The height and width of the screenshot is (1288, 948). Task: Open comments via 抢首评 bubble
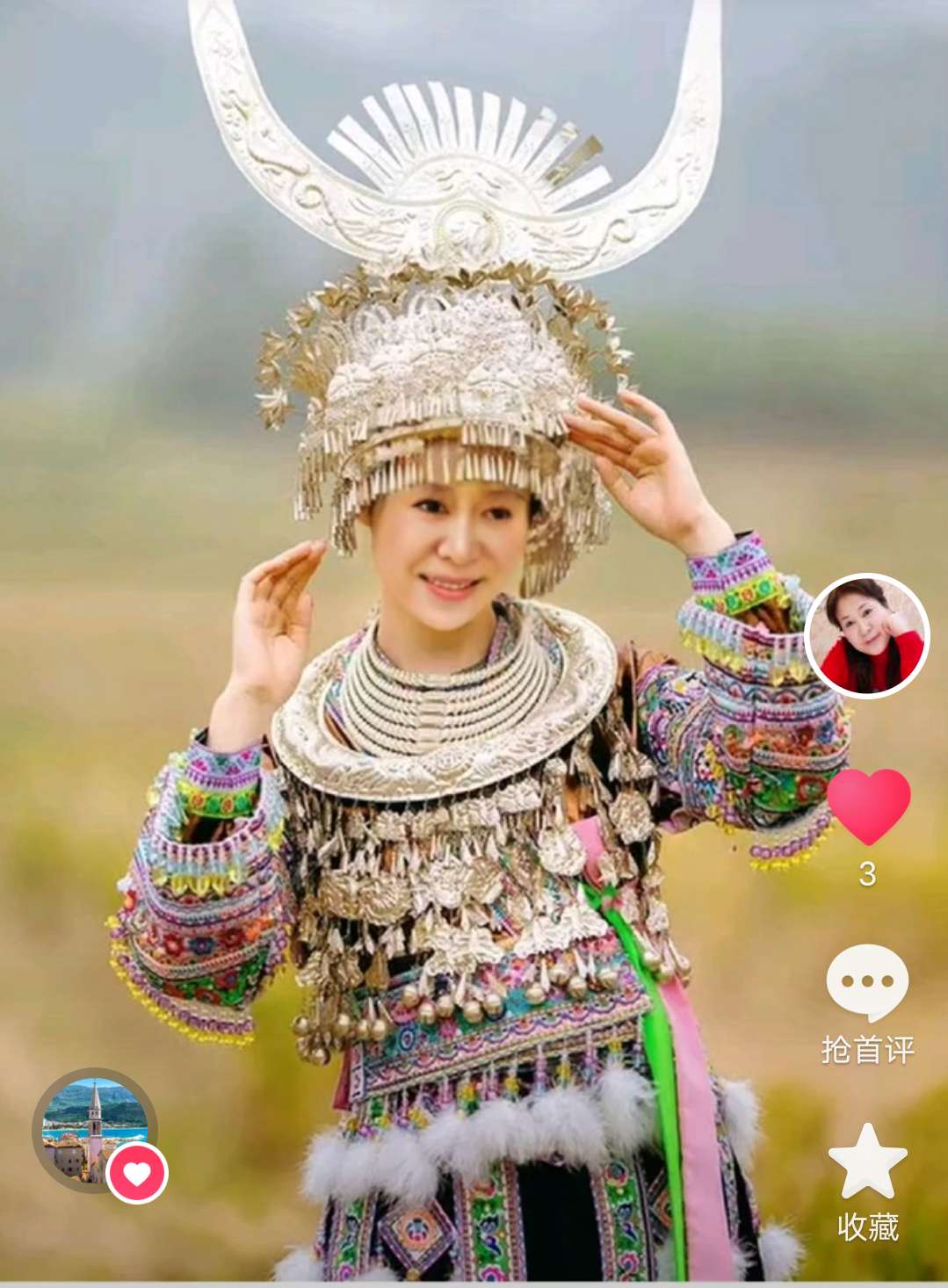pyautogui.click(x=867, y=982)
